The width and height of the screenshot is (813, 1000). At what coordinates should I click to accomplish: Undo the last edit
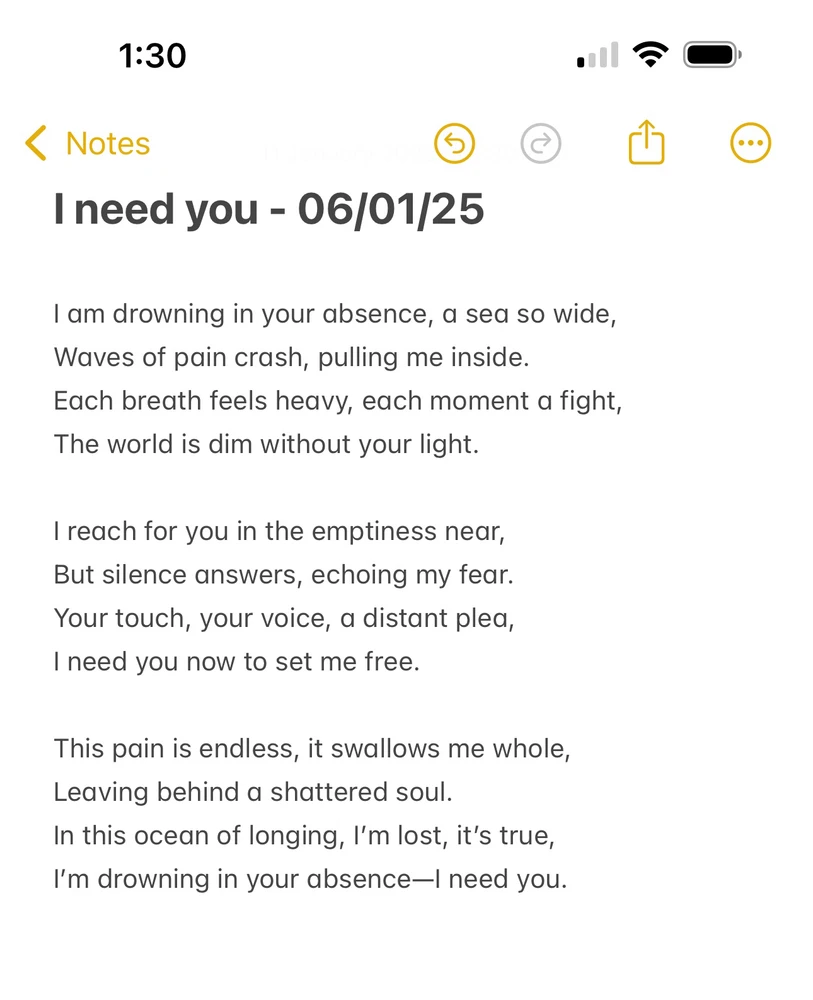pyautogui.click(x=454, y=144)
